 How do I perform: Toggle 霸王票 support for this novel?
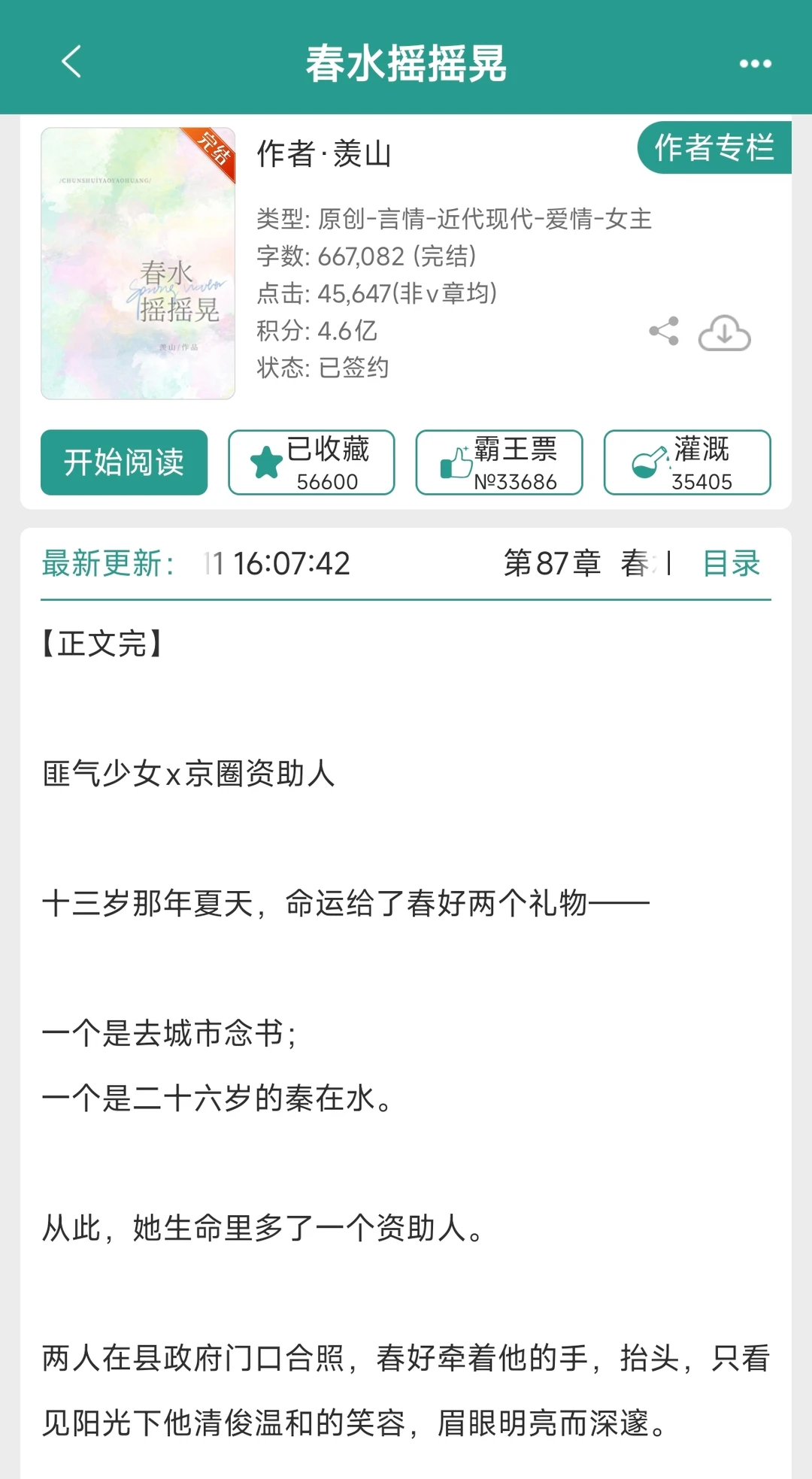(x=498, y=462)
